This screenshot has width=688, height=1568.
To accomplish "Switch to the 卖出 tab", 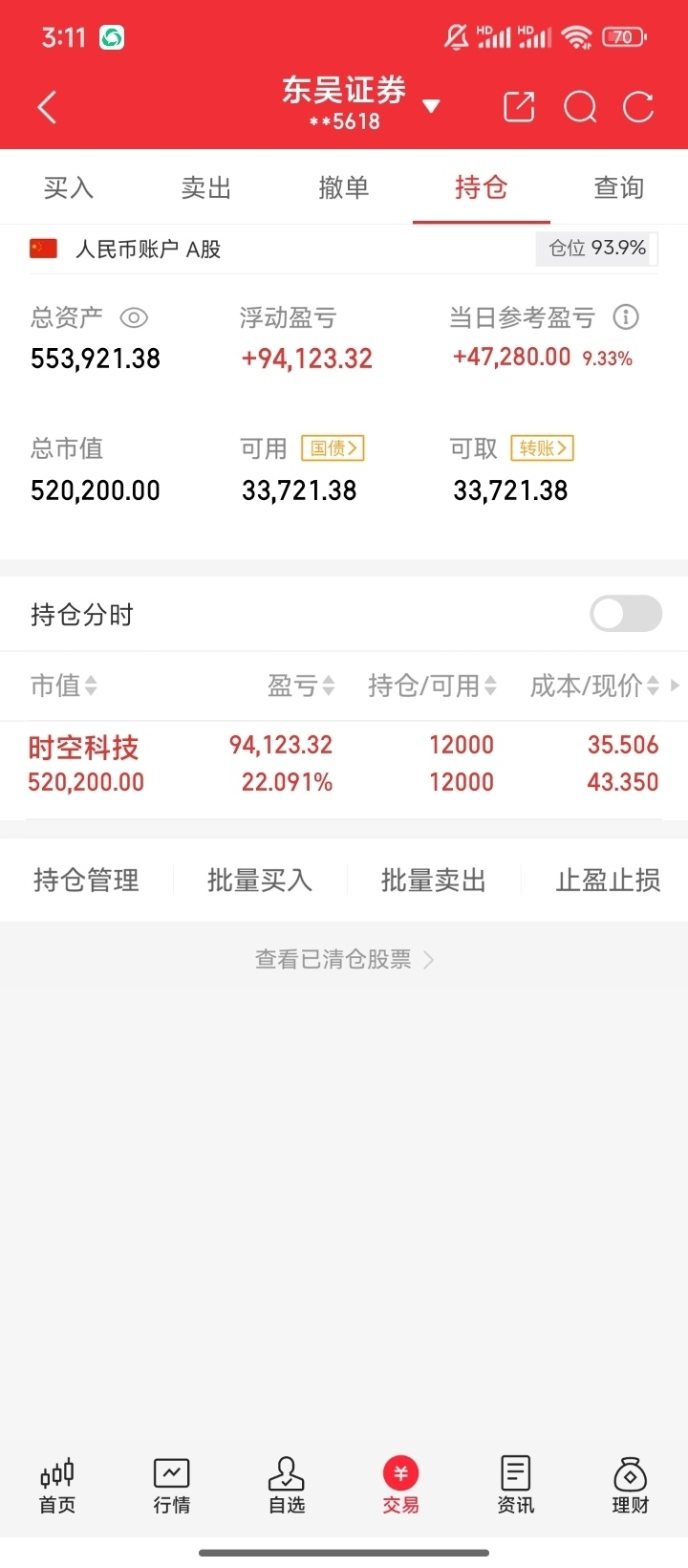I will tap(206, 187).
